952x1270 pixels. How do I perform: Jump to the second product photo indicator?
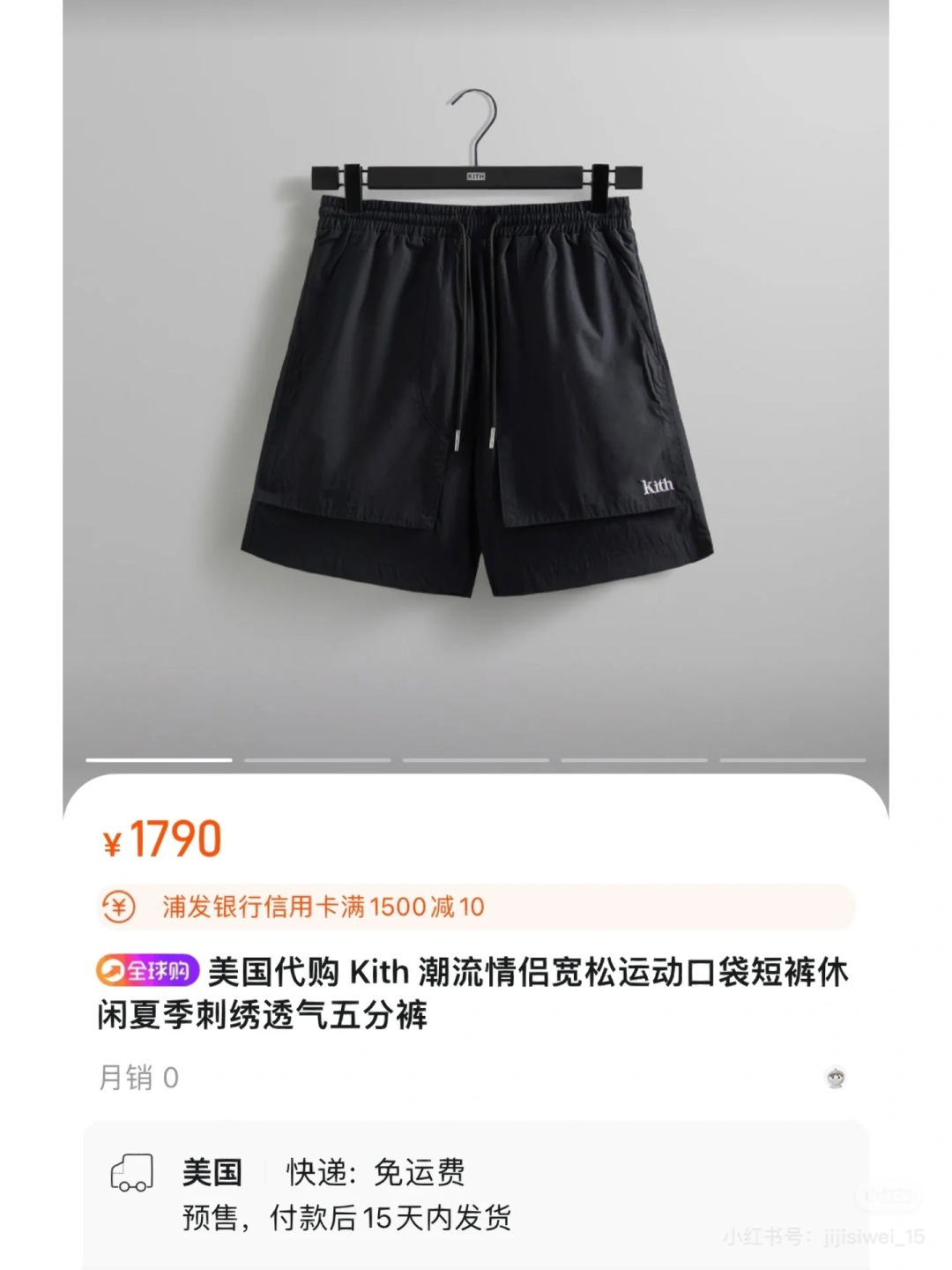(317, 759)
